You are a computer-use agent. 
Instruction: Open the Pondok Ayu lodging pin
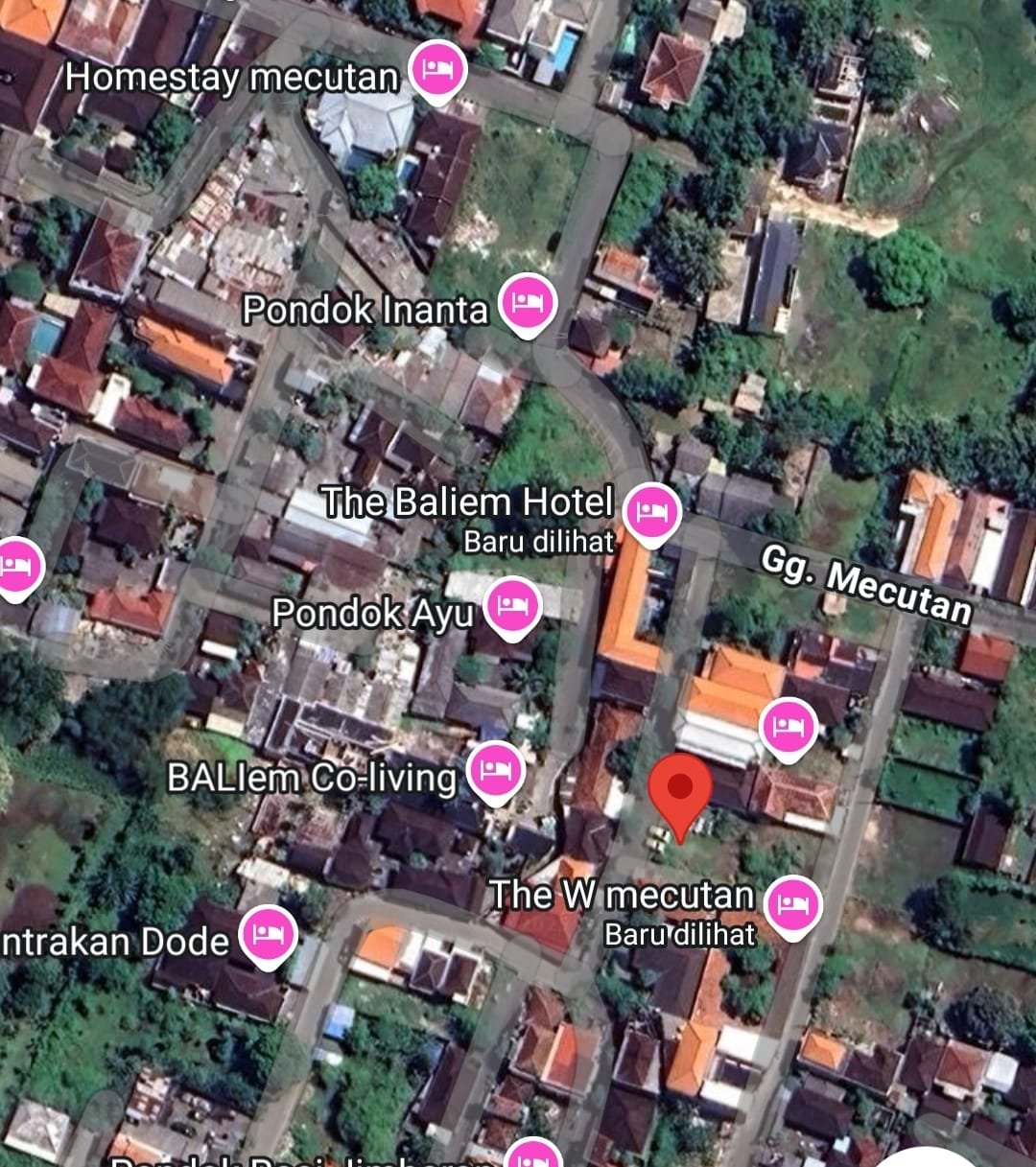(513, 607)
